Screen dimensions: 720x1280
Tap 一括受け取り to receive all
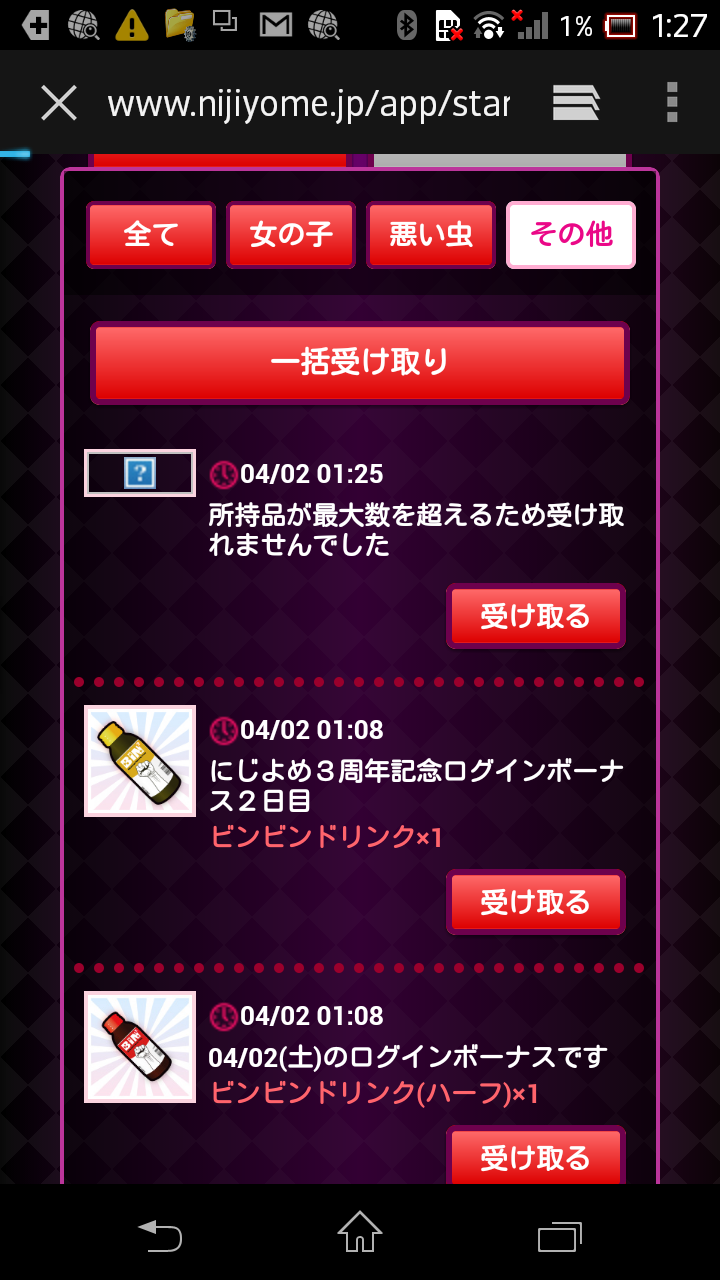[360, 362]
